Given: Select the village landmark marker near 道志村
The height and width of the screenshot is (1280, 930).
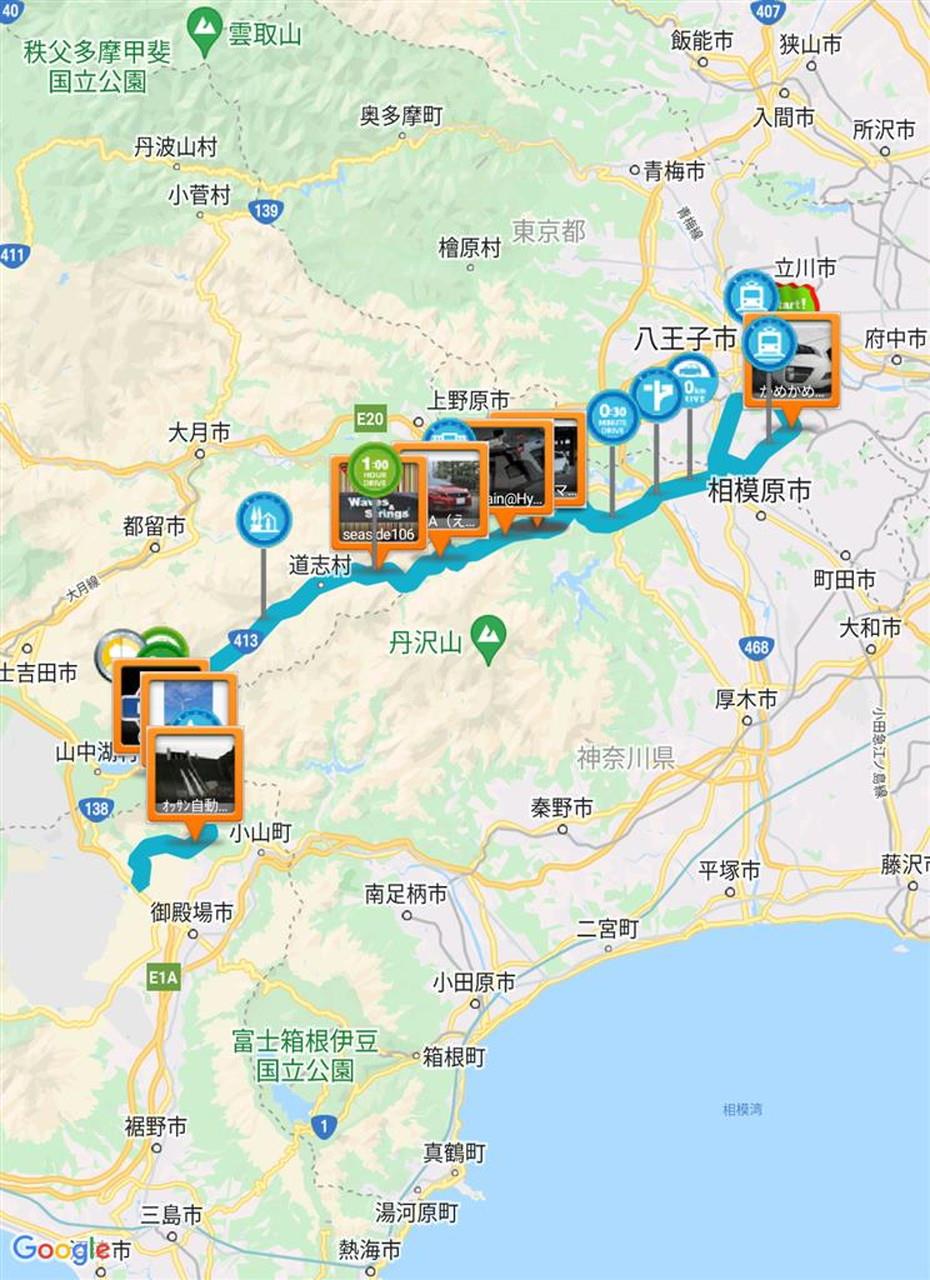Looking at the screenshot, I should pyautogui.click(x=264, y=519).
